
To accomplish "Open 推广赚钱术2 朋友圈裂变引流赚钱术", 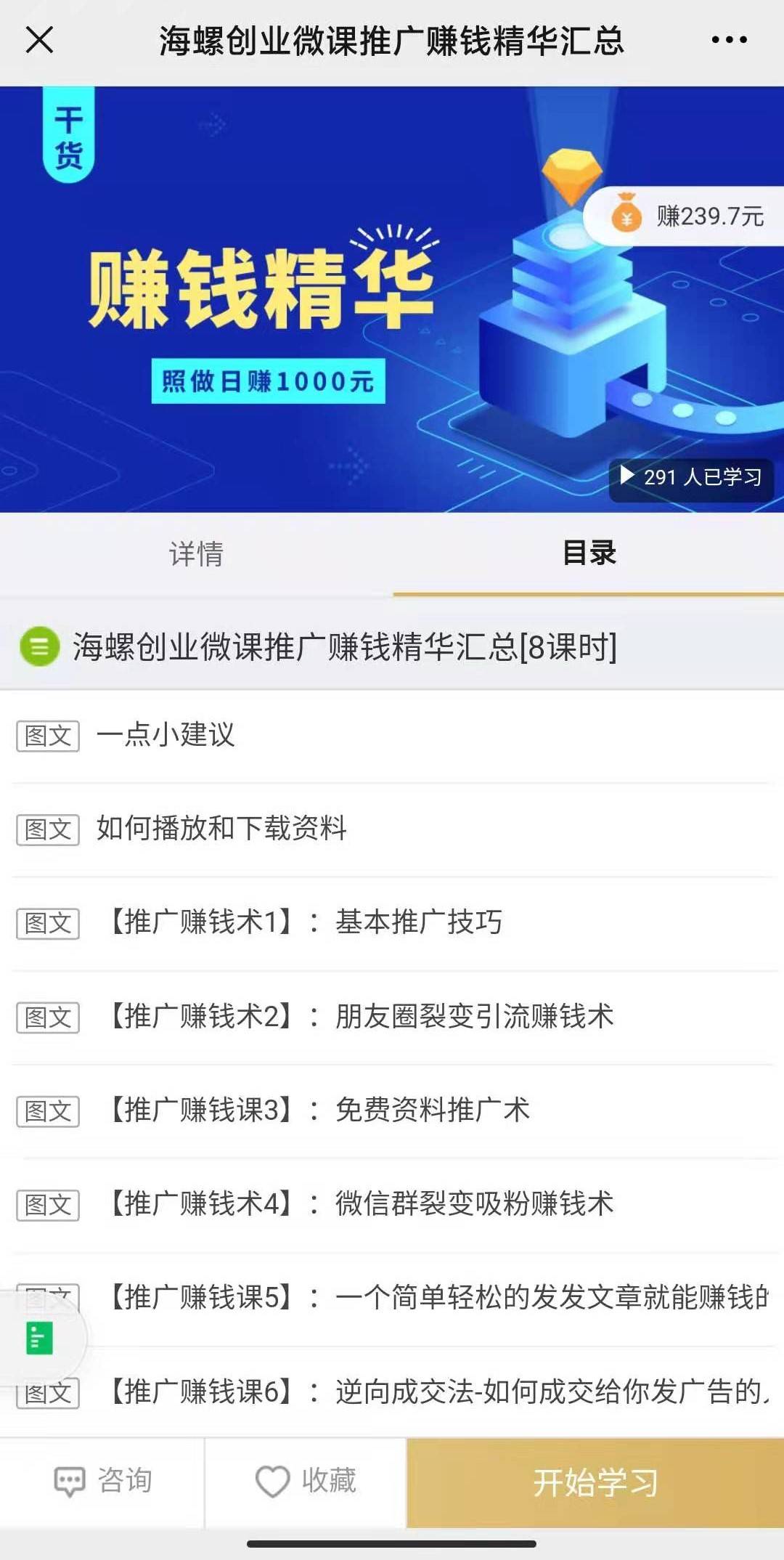I will click(392, 1016).
